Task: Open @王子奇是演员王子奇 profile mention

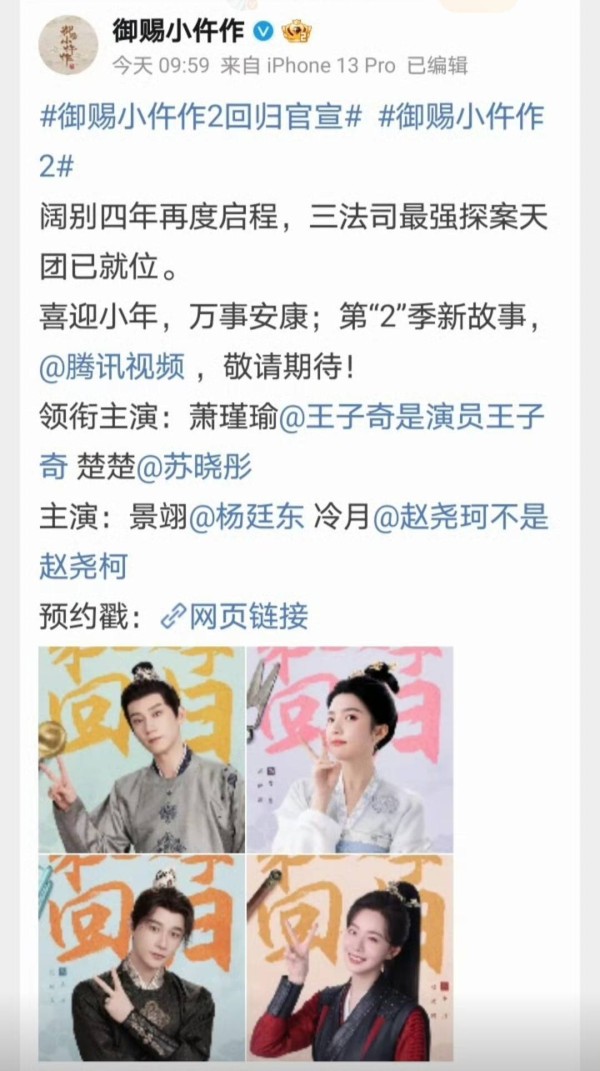Action: 291,443
